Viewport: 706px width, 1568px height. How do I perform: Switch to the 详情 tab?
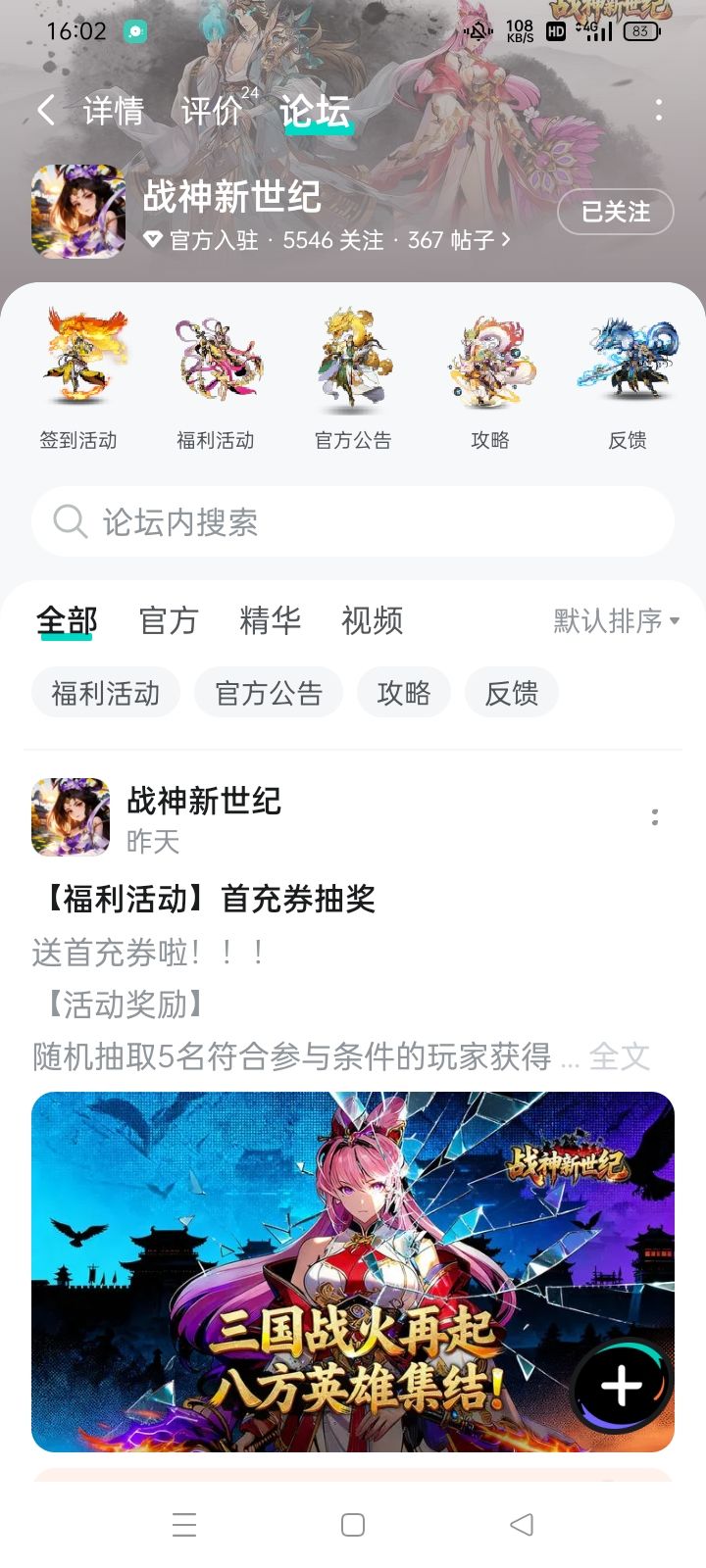(x=114, y=111)
